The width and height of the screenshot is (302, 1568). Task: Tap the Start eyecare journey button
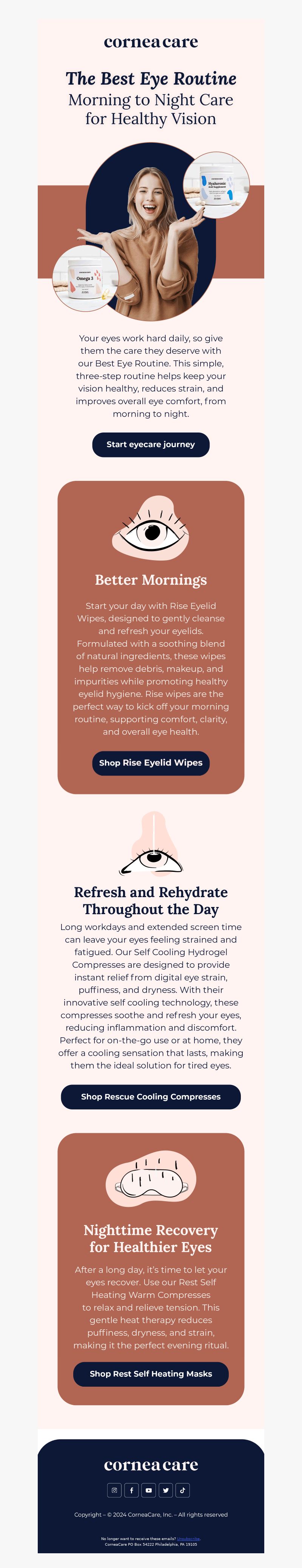click(x=150, y=444)
